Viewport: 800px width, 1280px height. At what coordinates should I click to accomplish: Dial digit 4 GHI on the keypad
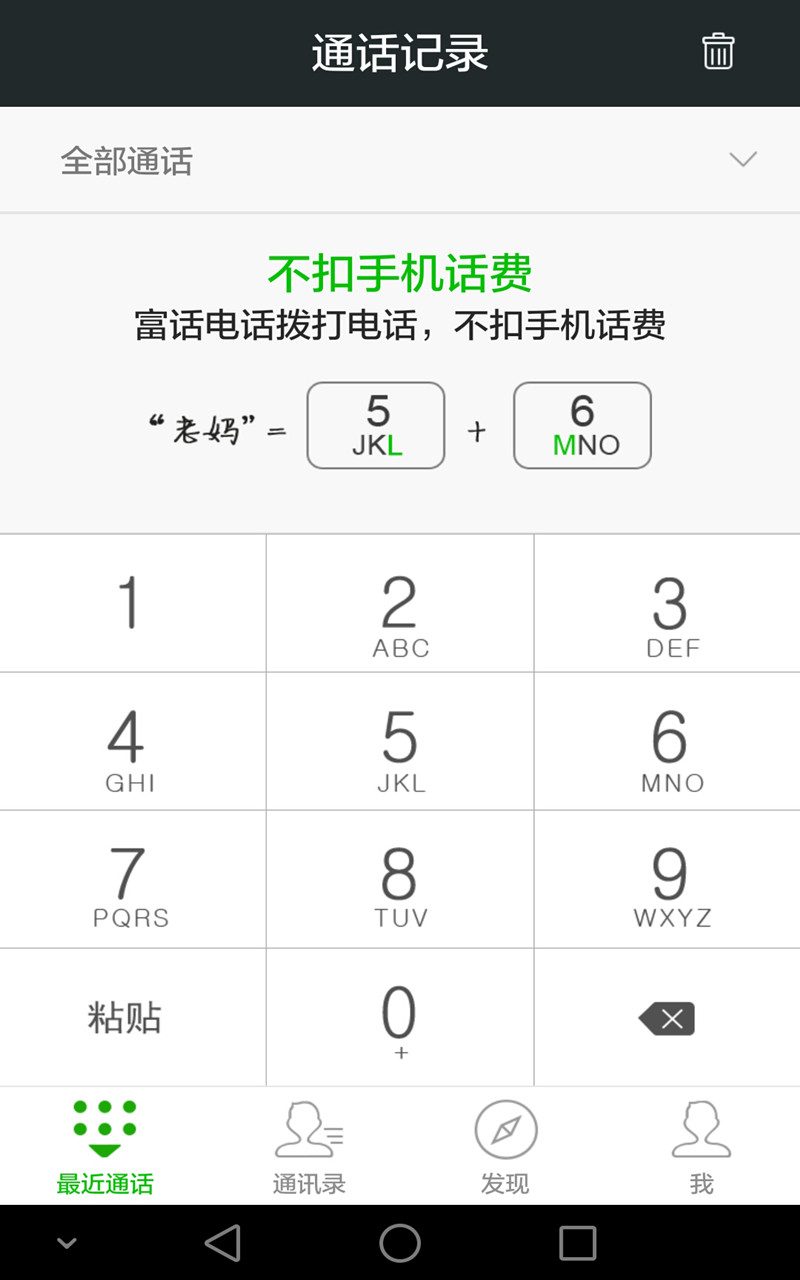133,741
